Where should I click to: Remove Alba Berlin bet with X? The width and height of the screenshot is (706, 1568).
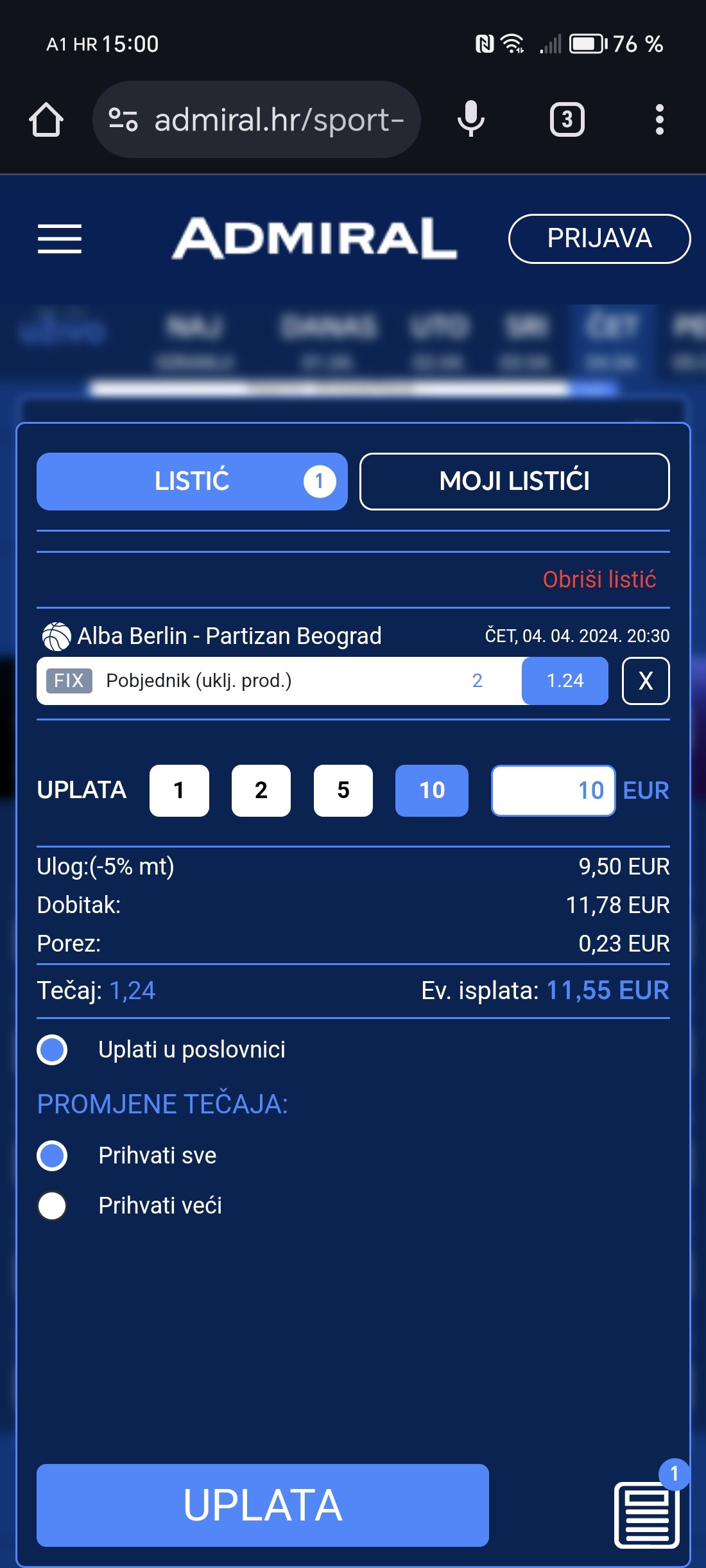[x=646, y=681]
